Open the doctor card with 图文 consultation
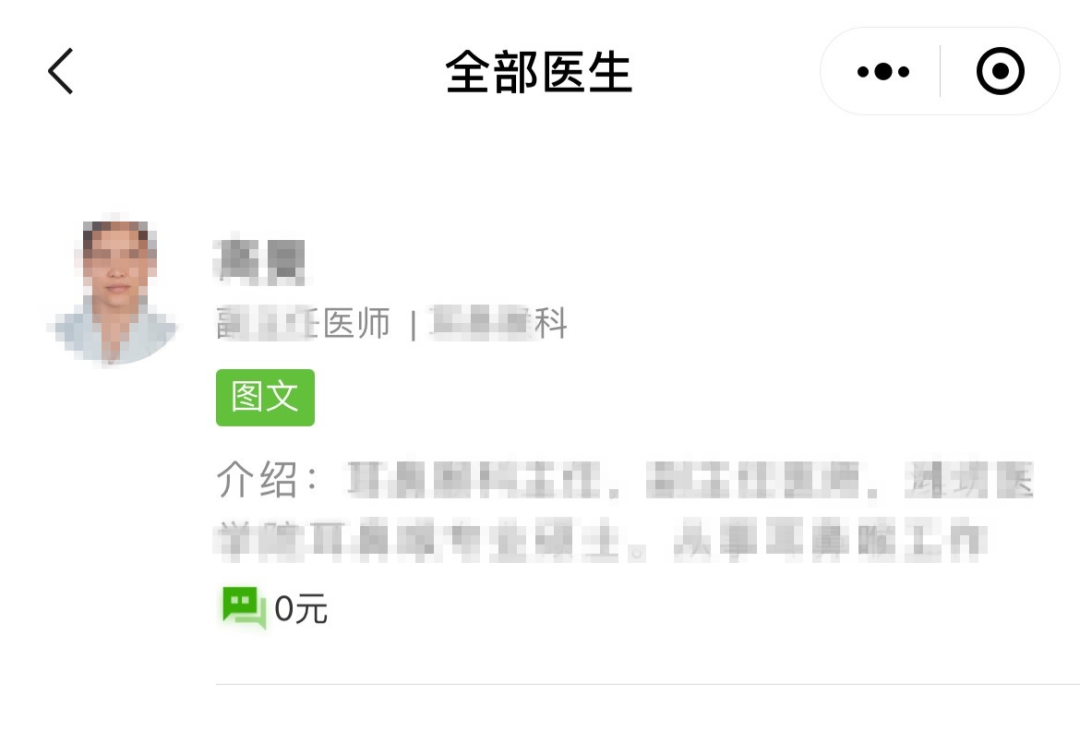 [x=600, y=430]
